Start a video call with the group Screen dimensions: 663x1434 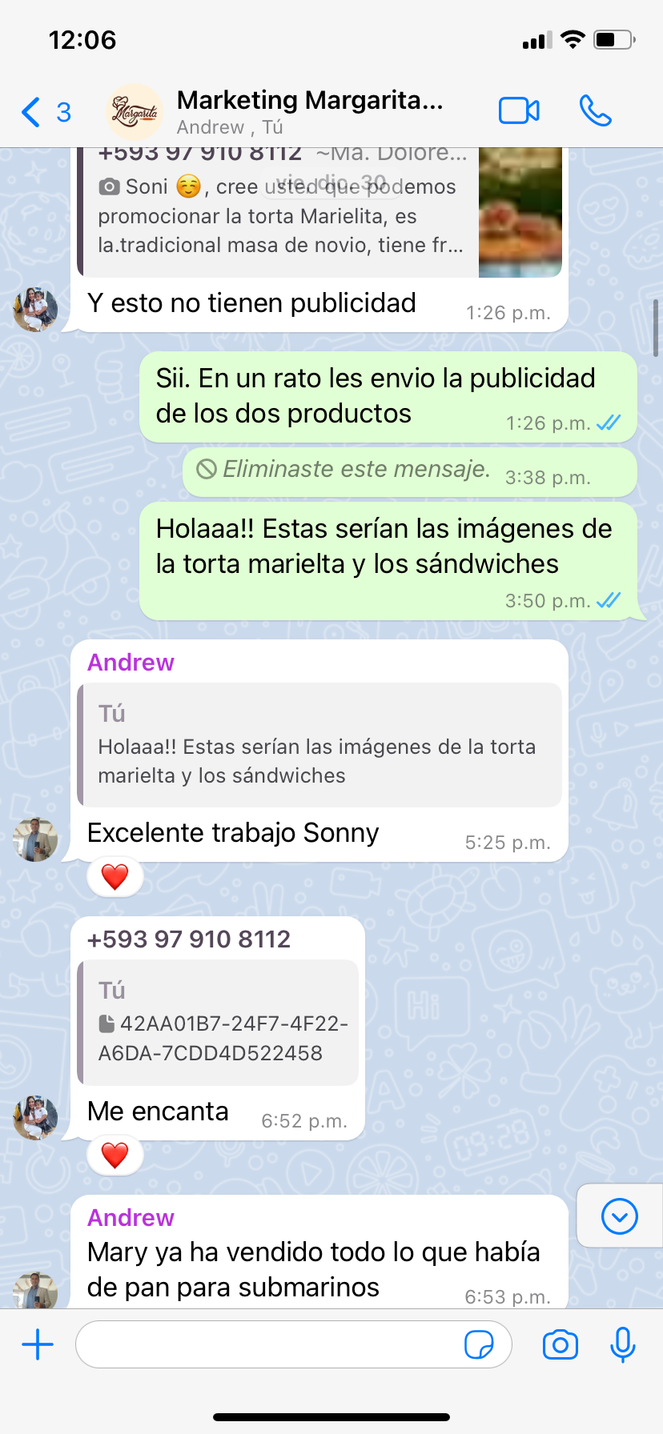[x=519, y=111]
